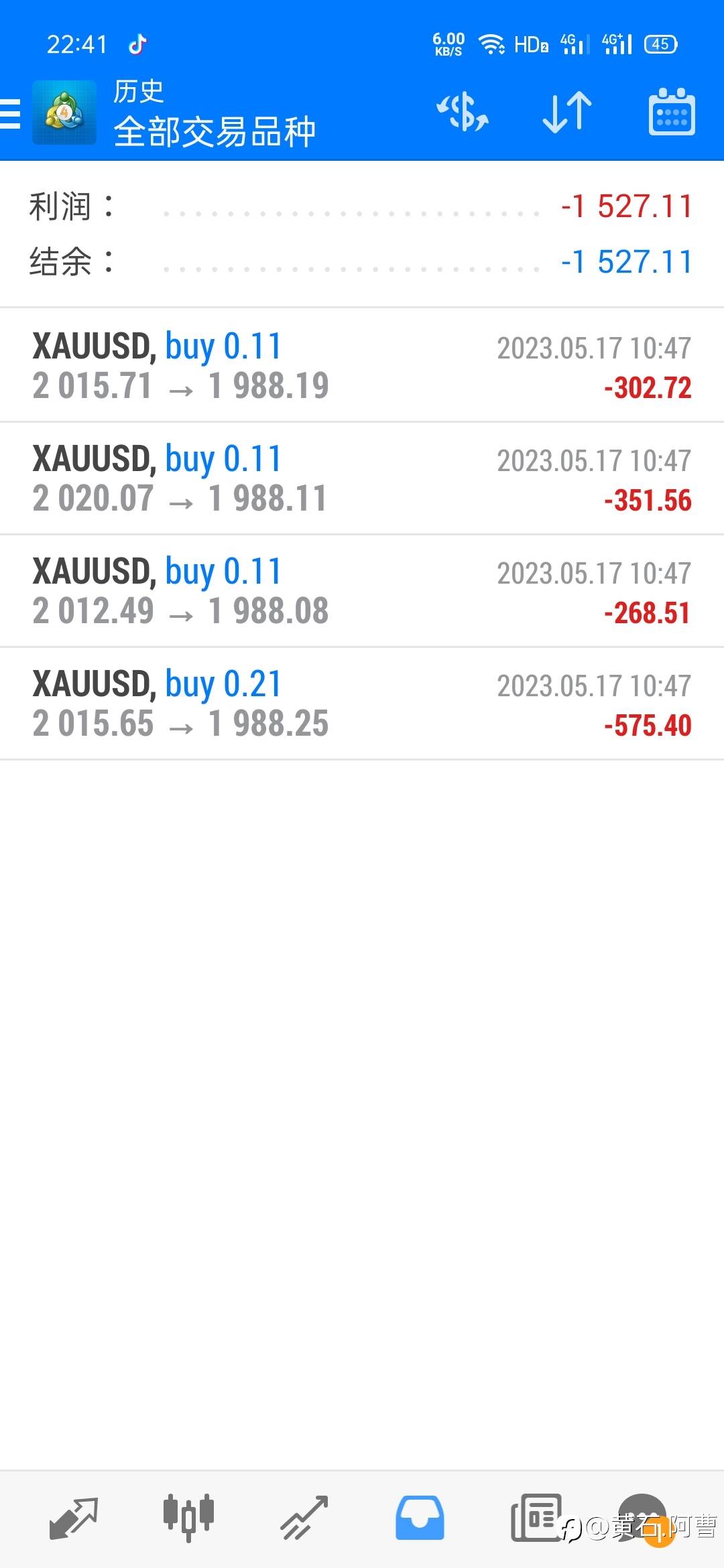Open the calendar period picker

[x=671, y=112]
